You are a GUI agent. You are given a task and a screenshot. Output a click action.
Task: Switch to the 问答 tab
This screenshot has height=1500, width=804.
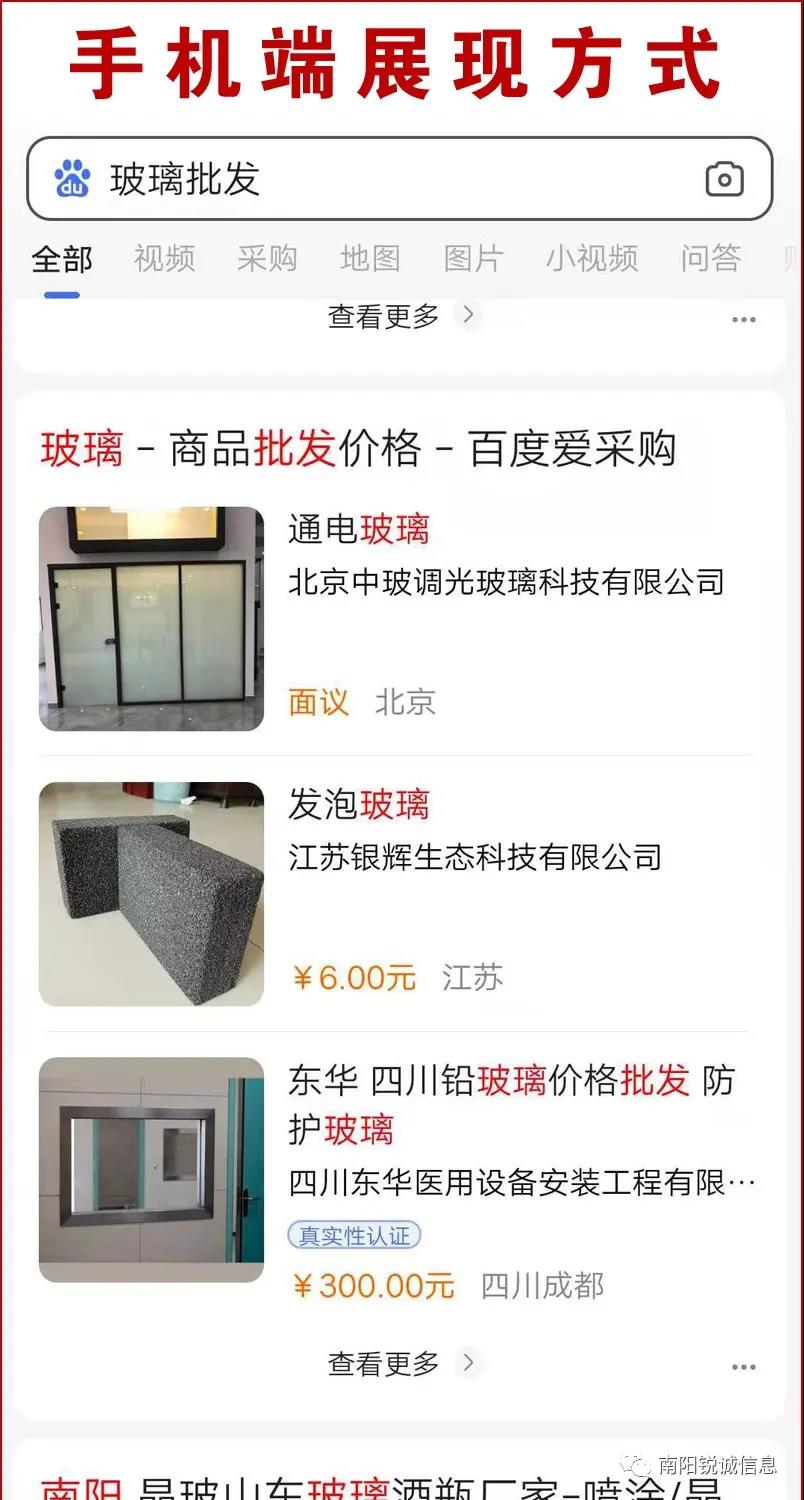click(x=710, y=259)
